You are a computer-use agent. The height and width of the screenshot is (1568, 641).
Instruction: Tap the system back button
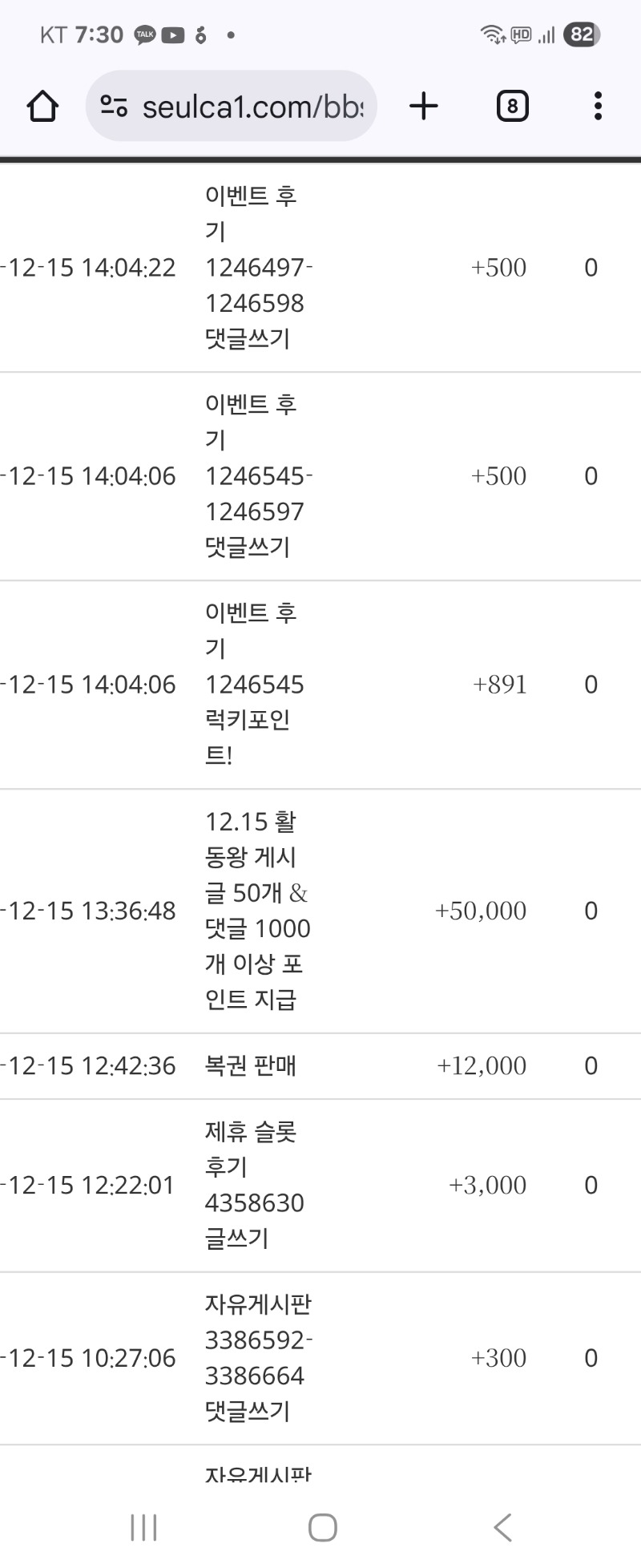(502, 1527)
